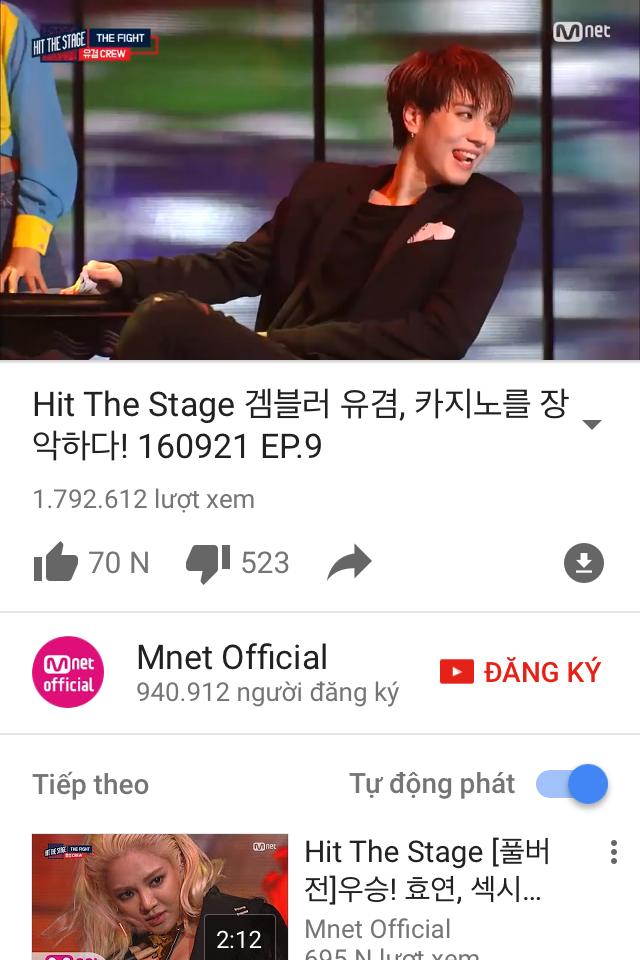Download the video for offline viewing
Screen dimensions: 640x960
pos(584,564)
